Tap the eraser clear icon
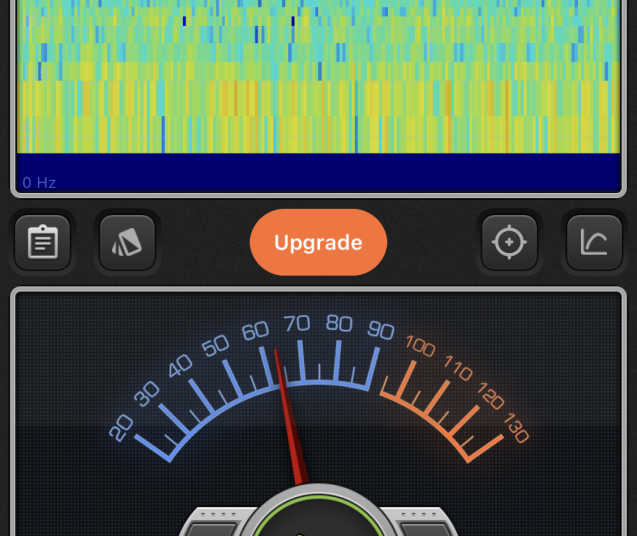This screenshot has height=536, width=637. point(127,242)
